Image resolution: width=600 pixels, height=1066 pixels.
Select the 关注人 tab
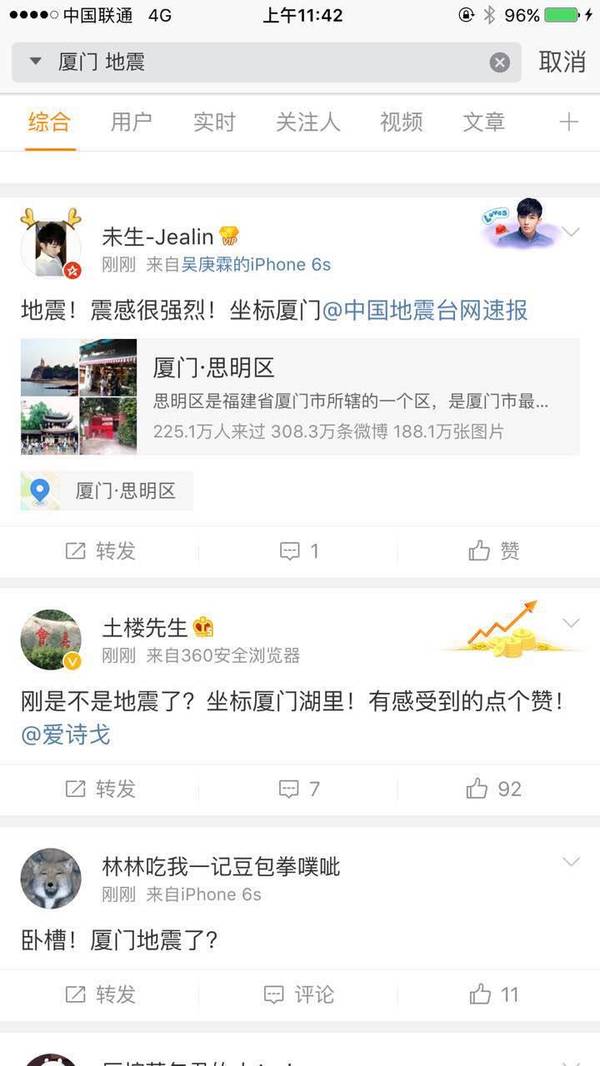[308, 122]
